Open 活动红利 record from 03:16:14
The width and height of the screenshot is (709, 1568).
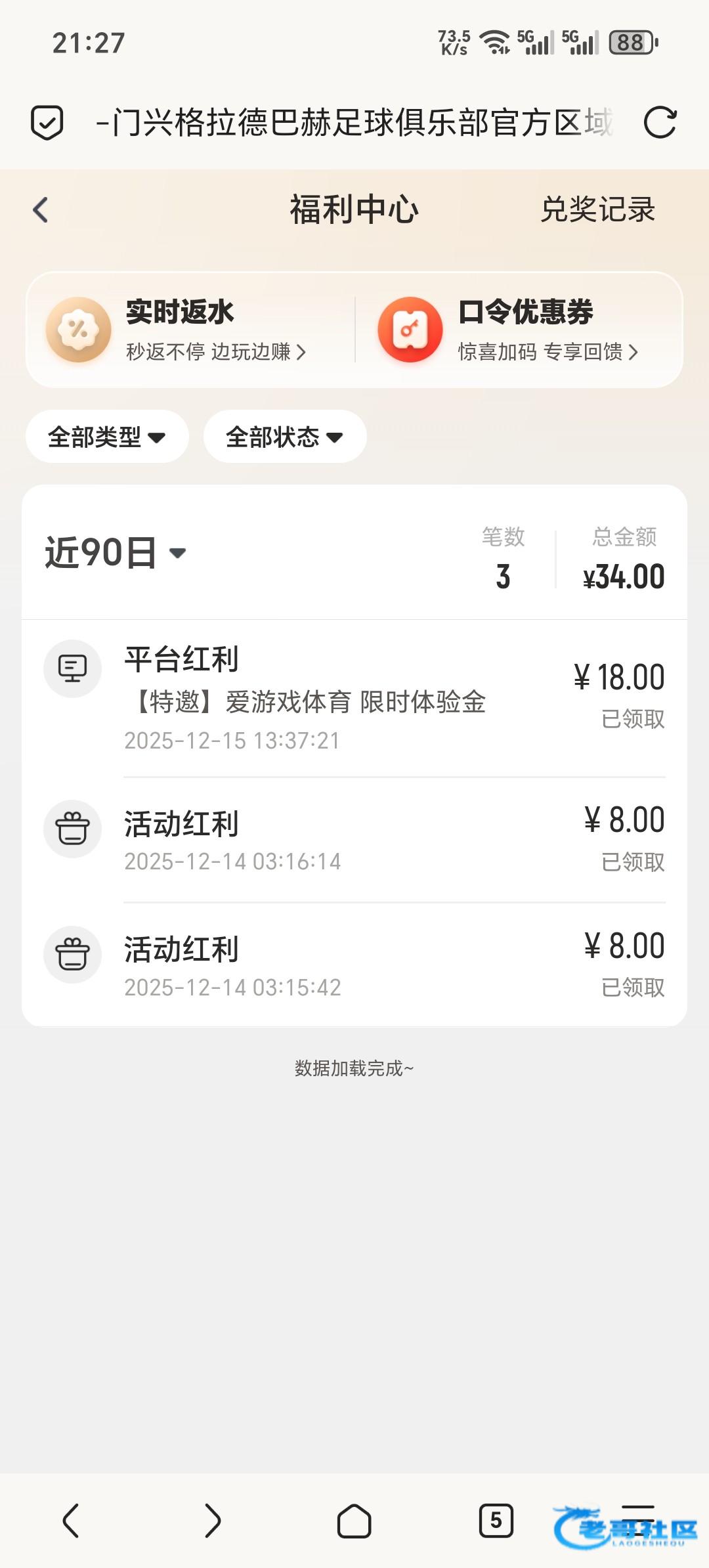pos(354,840)
